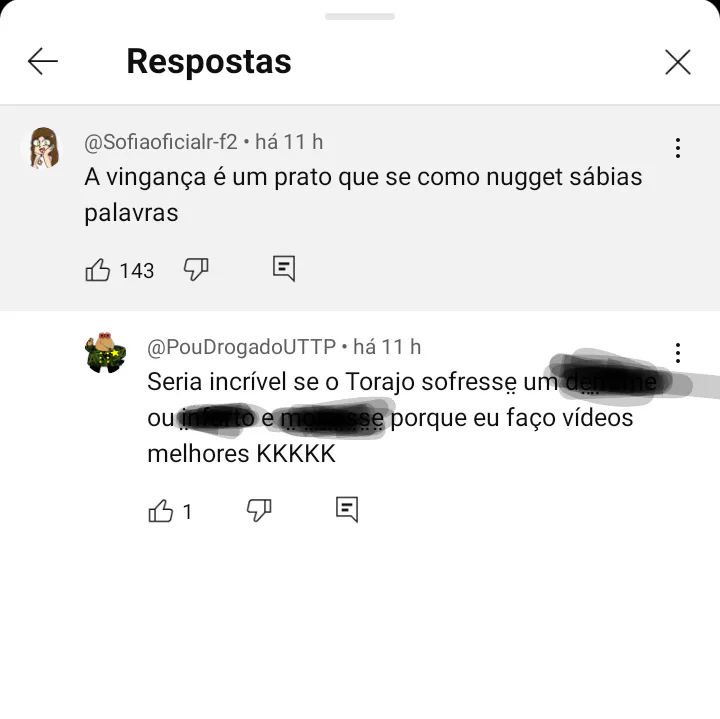Close the Respostas panel

click(677, 62)
